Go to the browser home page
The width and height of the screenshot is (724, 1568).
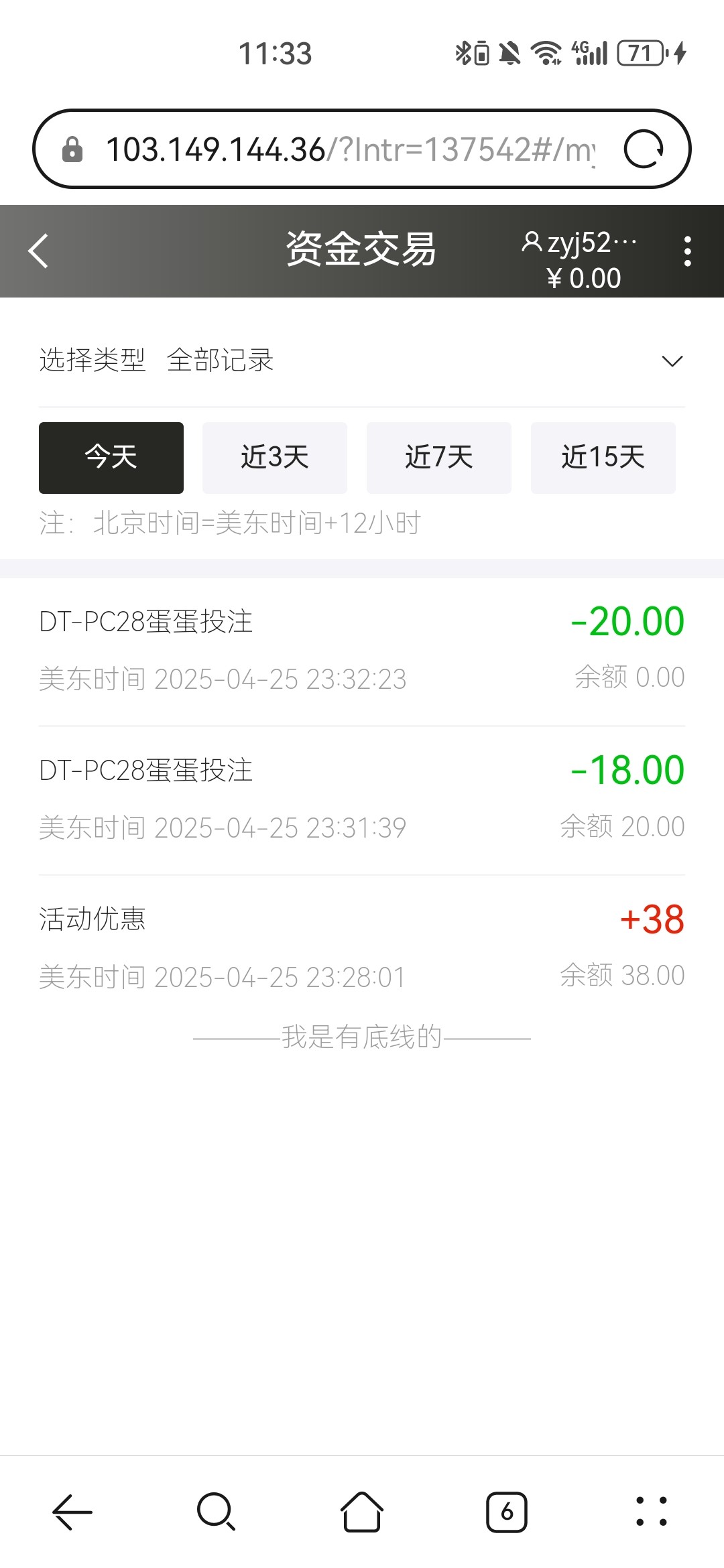362,1512
